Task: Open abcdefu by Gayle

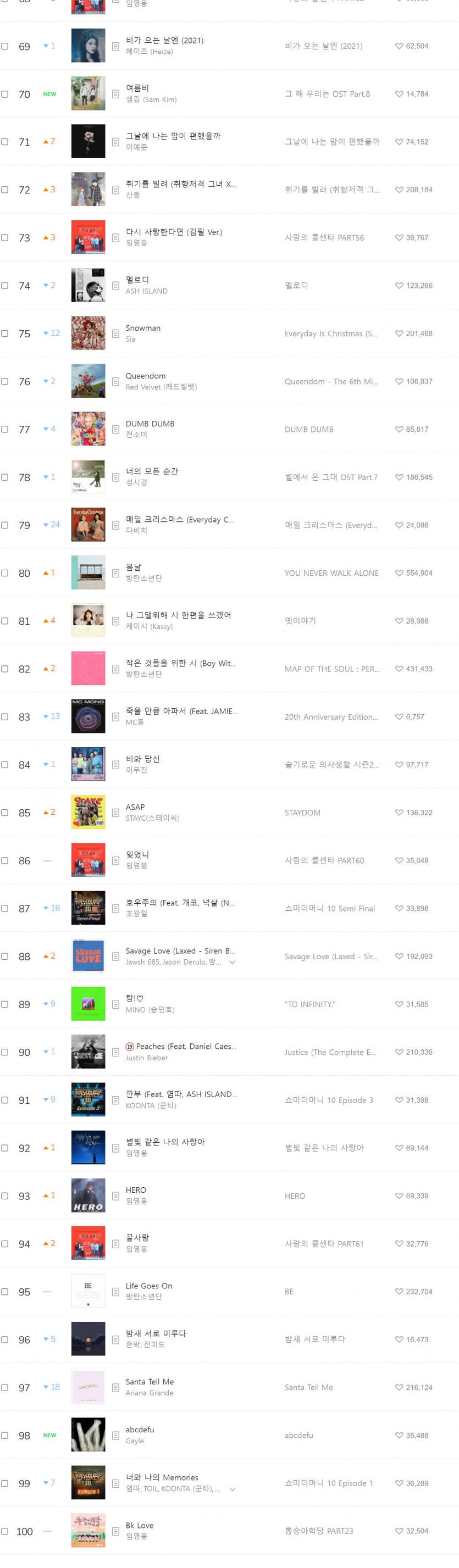Action: pos(140,1429)
